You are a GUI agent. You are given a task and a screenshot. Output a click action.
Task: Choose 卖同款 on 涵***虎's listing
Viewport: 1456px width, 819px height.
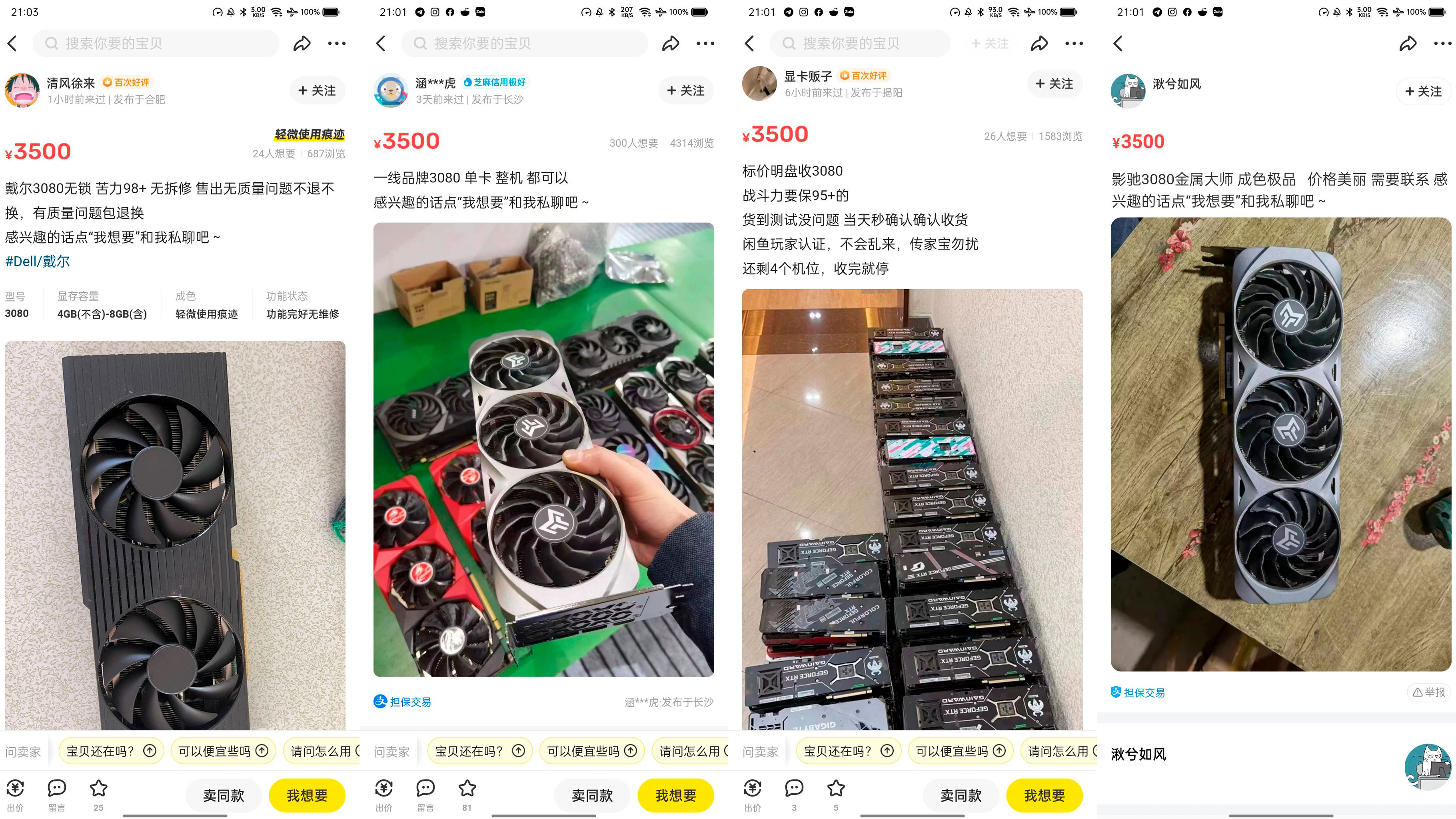point(592,796)
